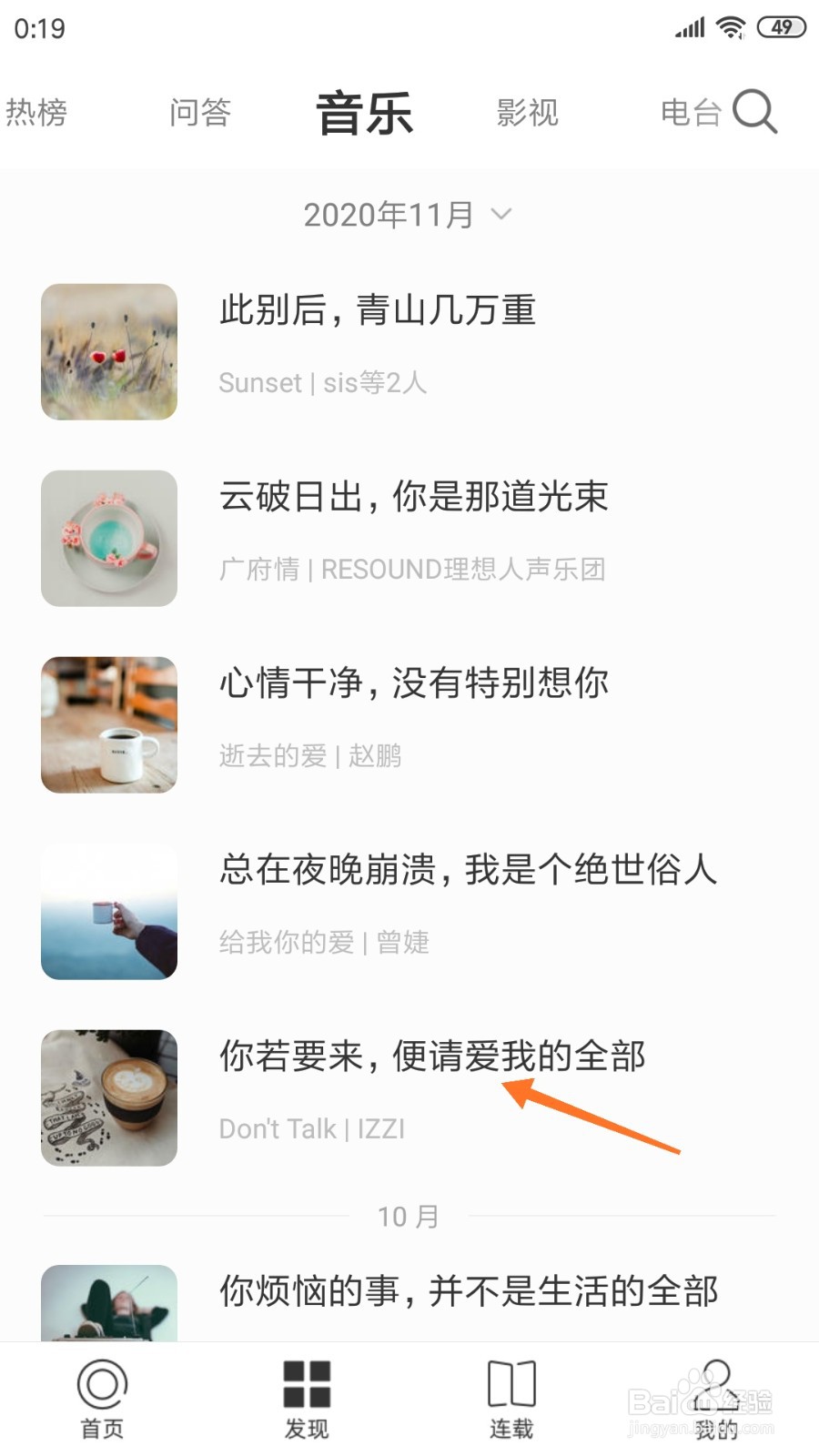Open the 连载 bottom tab
This screenshot has height=1456, width=819.
point(511,1400)
